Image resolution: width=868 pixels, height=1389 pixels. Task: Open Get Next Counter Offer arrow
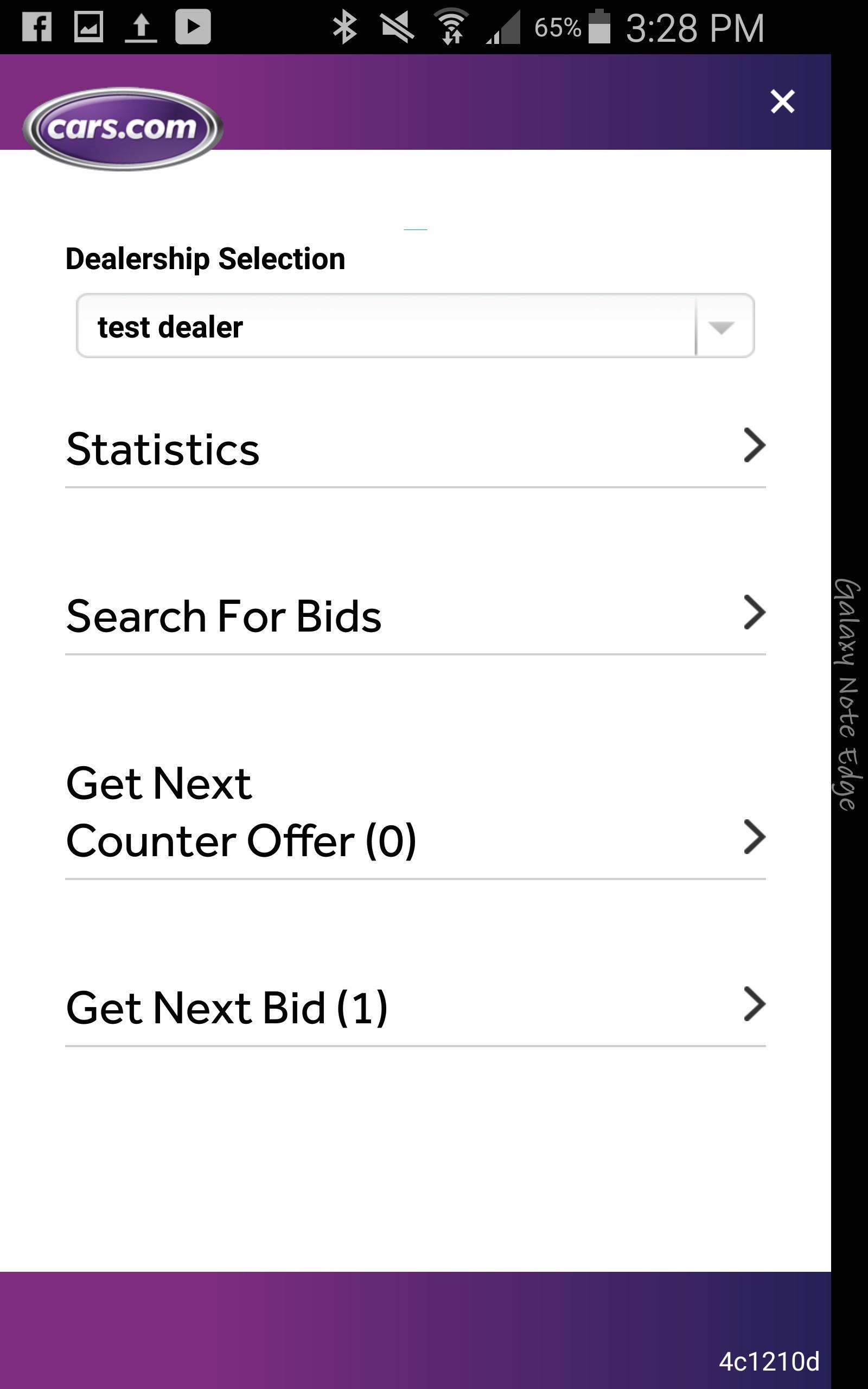click(755, 838)
